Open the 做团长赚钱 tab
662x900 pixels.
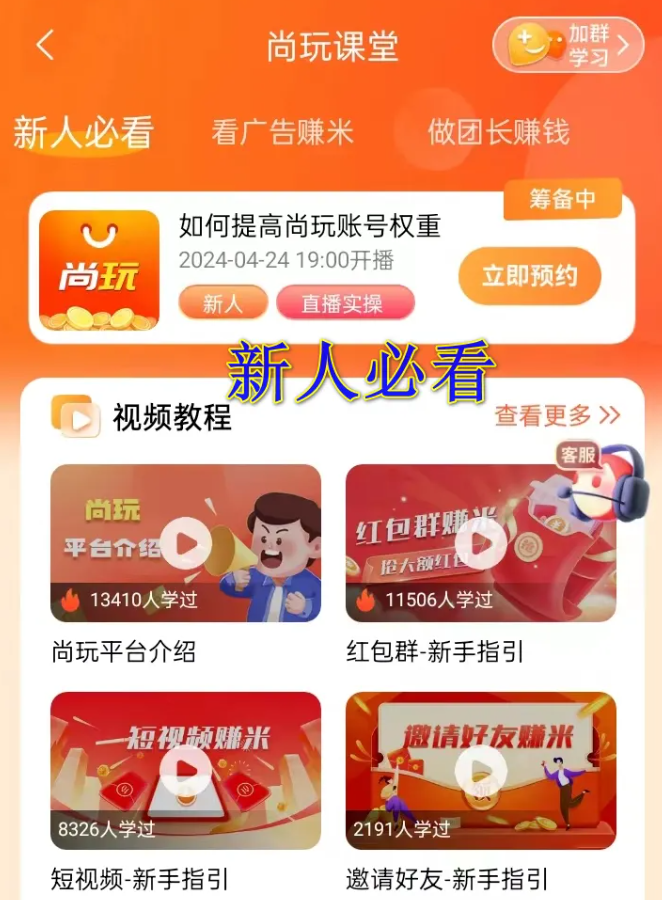(498, 132)
